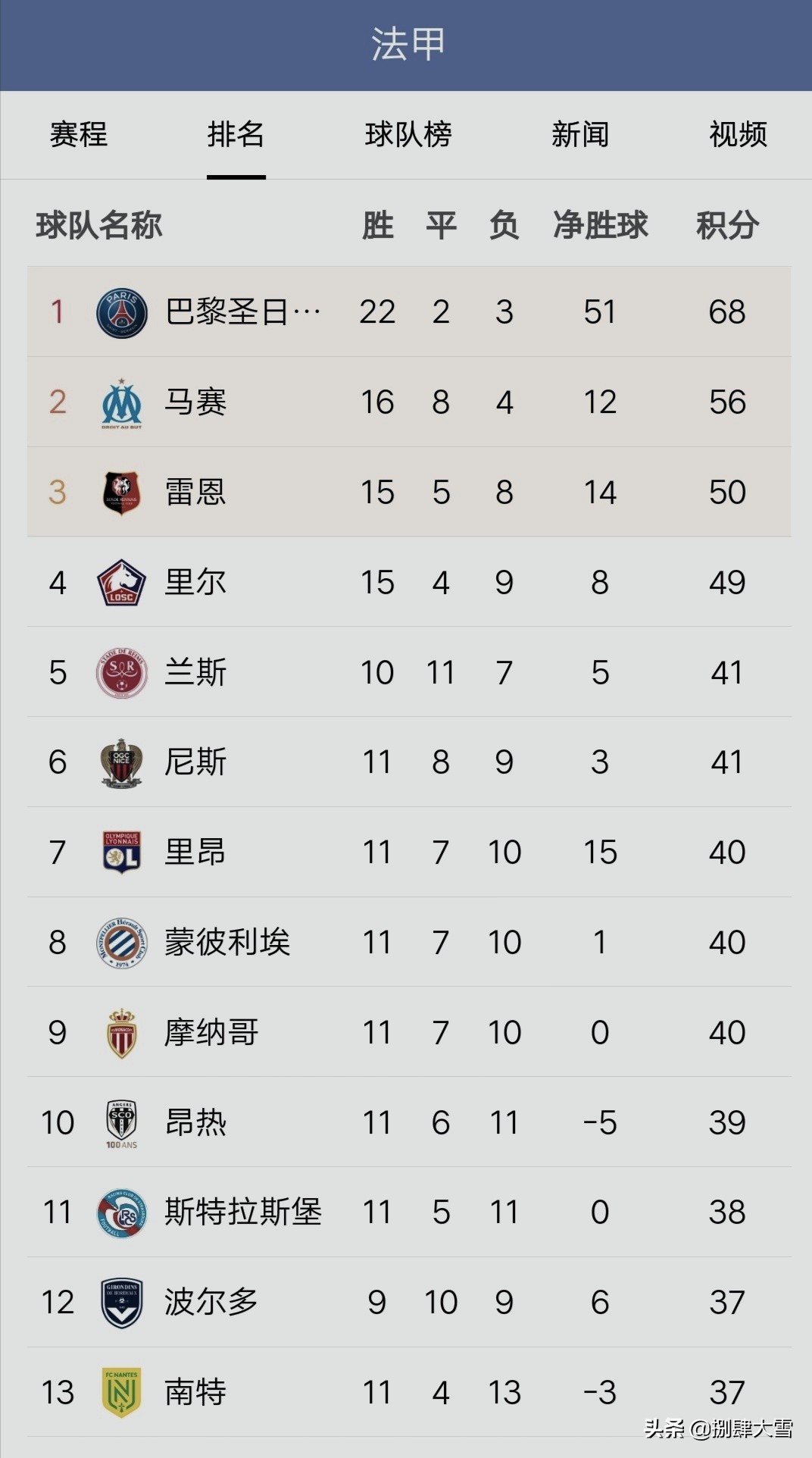The width and height of the screenshot is (812, 1458).
Task: Switch to the 赛程 schedule tab
Action: [78, 135]
